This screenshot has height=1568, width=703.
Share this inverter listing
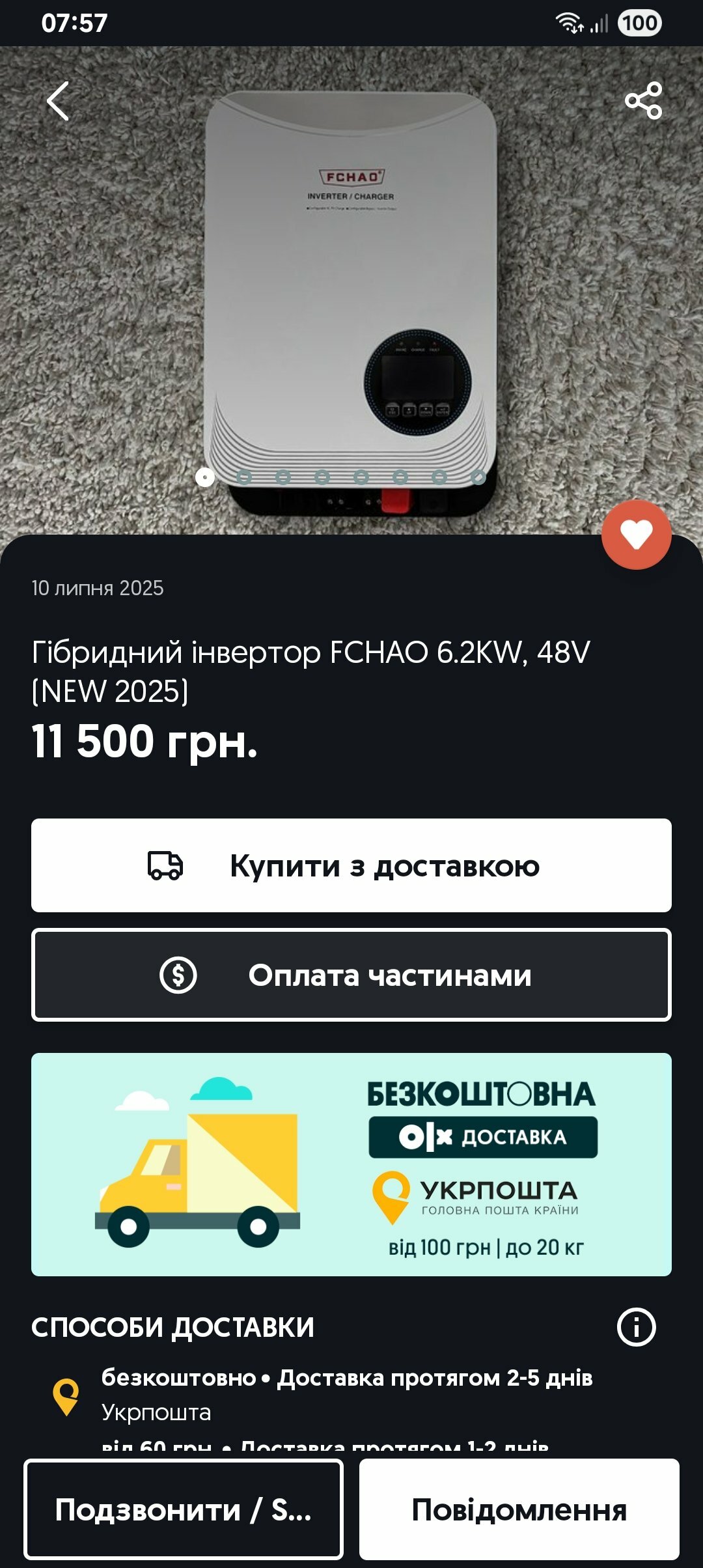click(643, 101)
